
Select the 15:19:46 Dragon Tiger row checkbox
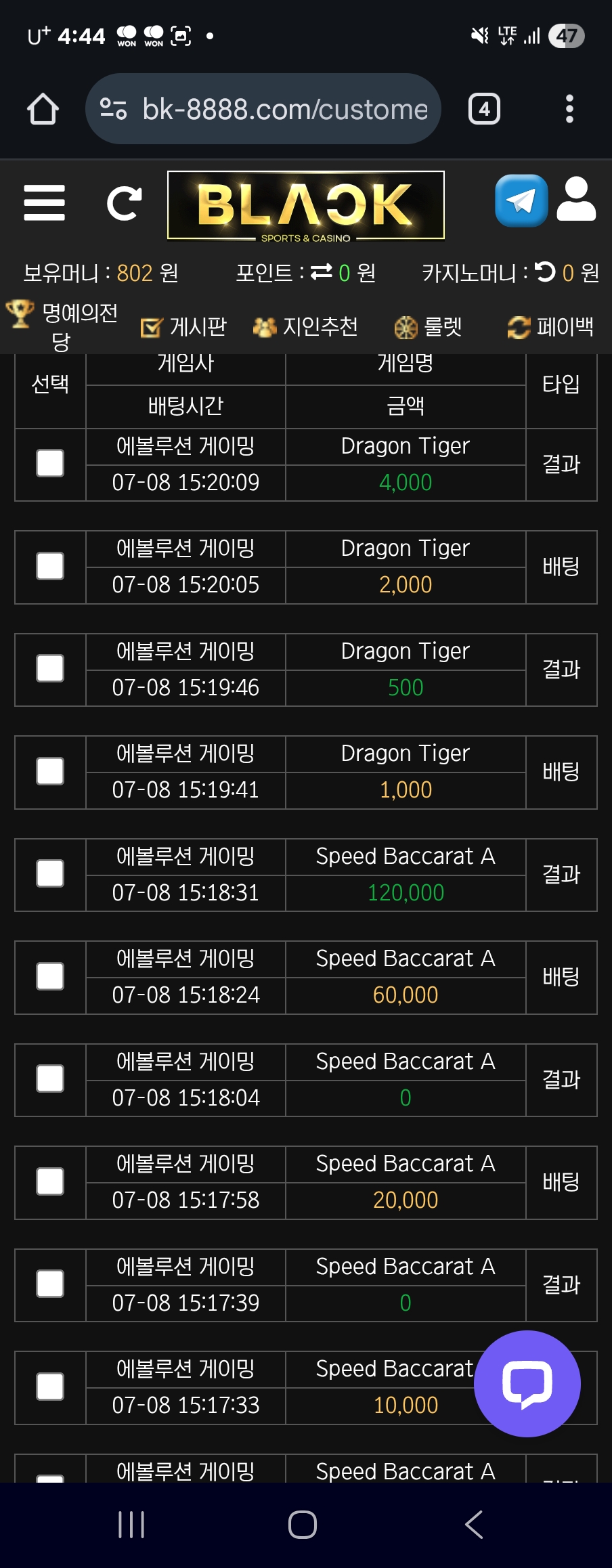(x=50, y=669)
